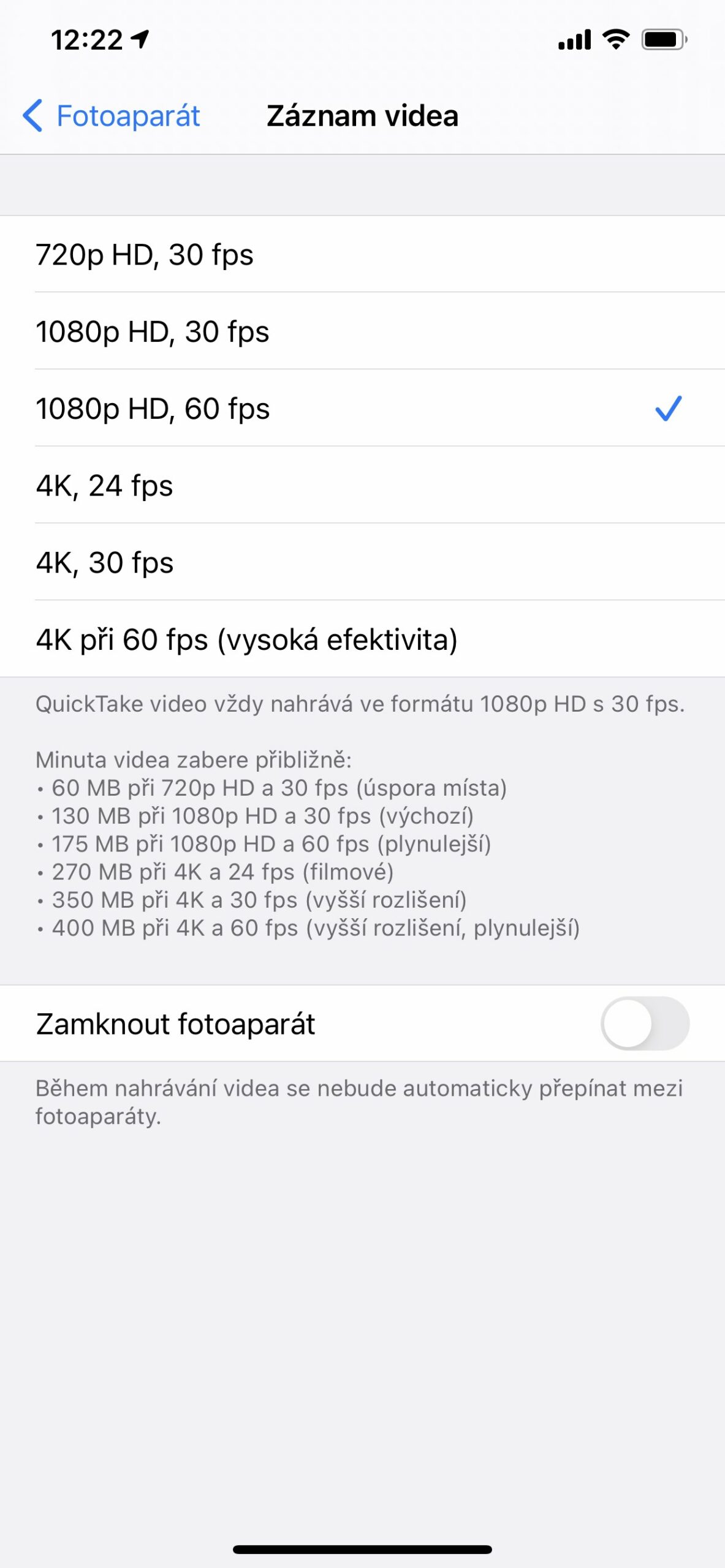Tap the blue checkmark next to 1080p HD, 60 fps
Screen dimensions: 725x1568
668,409
